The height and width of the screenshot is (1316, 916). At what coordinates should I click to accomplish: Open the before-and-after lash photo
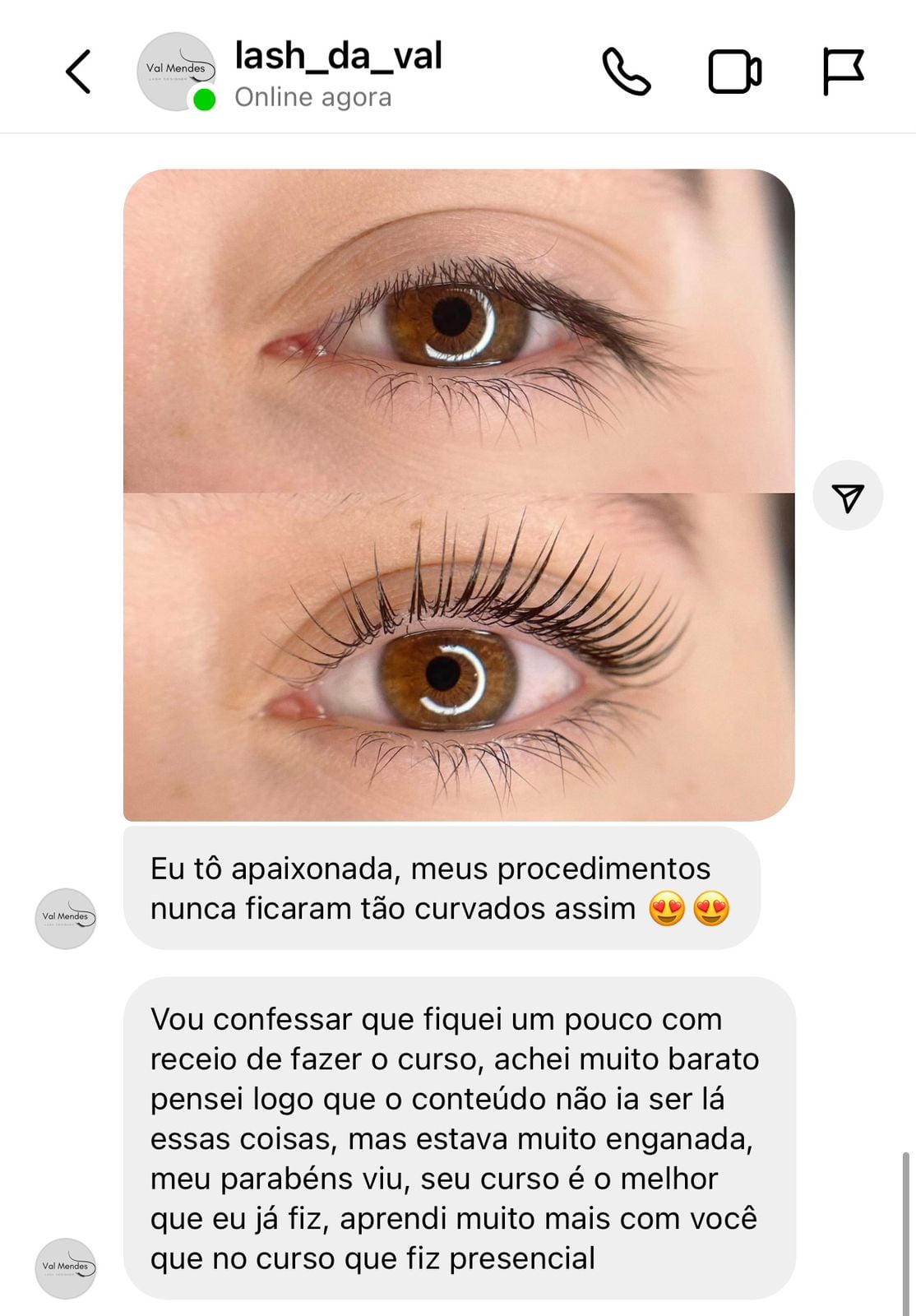click(x=459, y=495)
